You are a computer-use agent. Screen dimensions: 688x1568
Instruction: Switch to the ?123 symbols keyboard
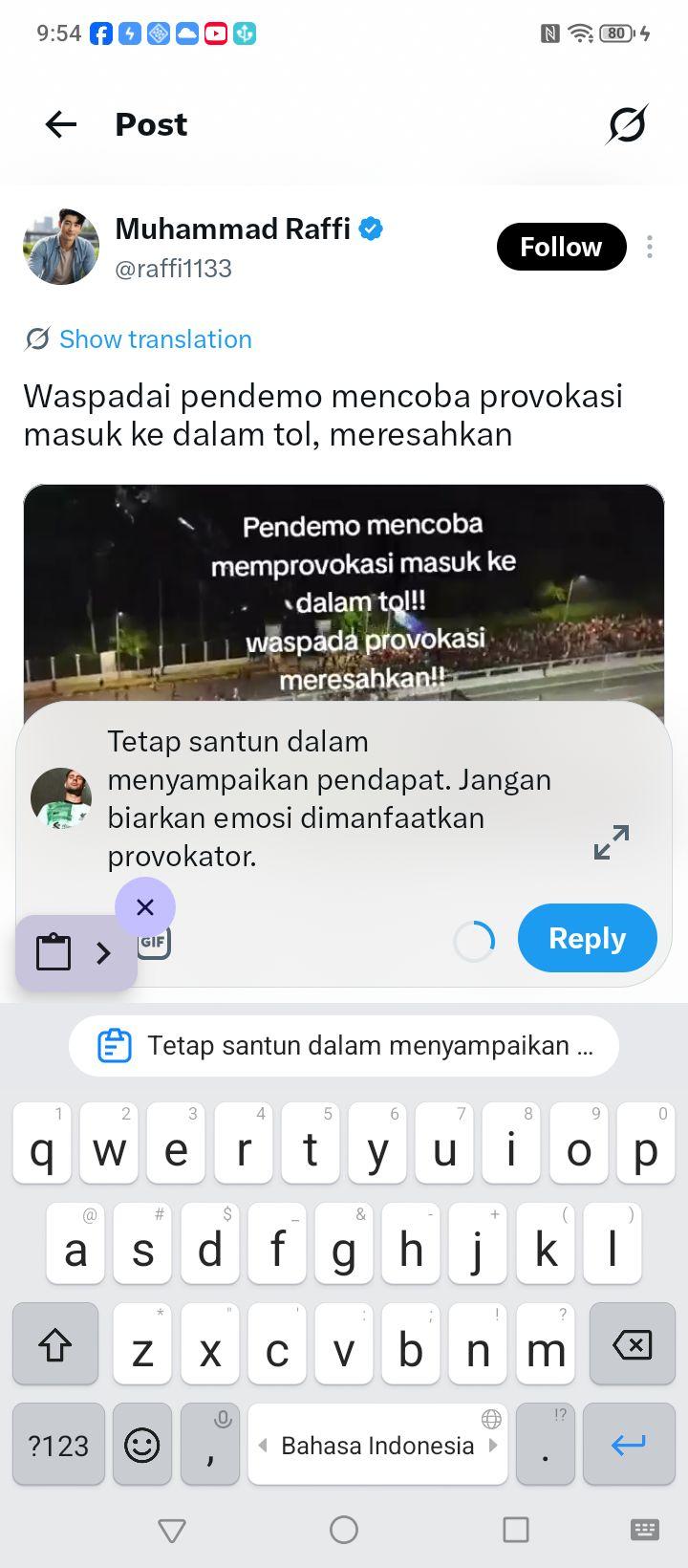tap(58, 1444)
